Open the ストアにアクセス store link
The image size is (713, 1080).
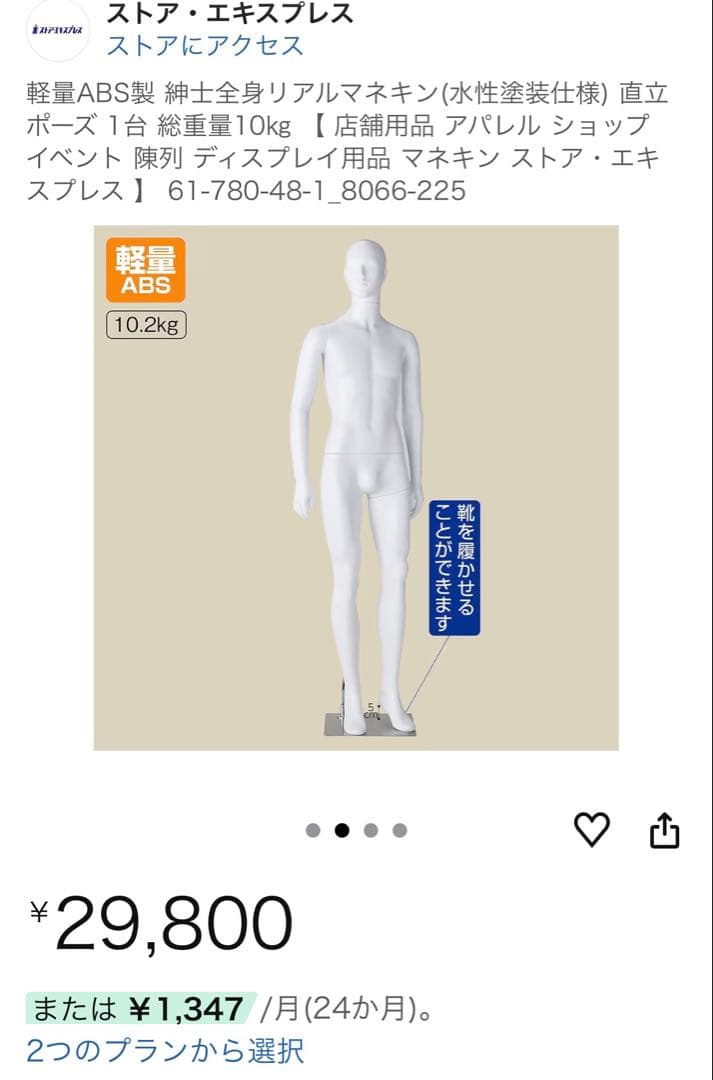[x=204, y=46]
